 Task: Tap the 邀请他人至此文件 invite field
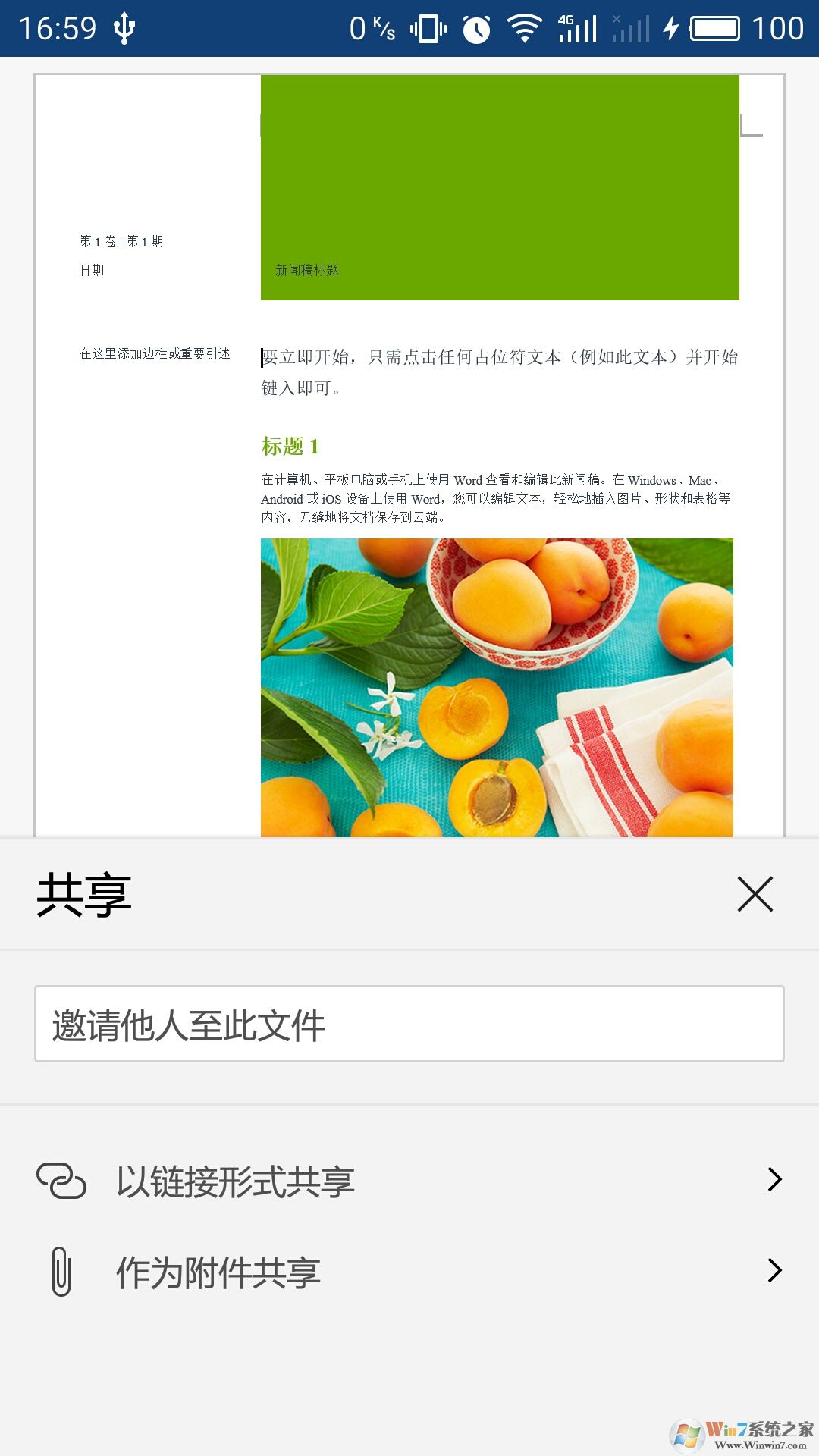pos(409,1024)
